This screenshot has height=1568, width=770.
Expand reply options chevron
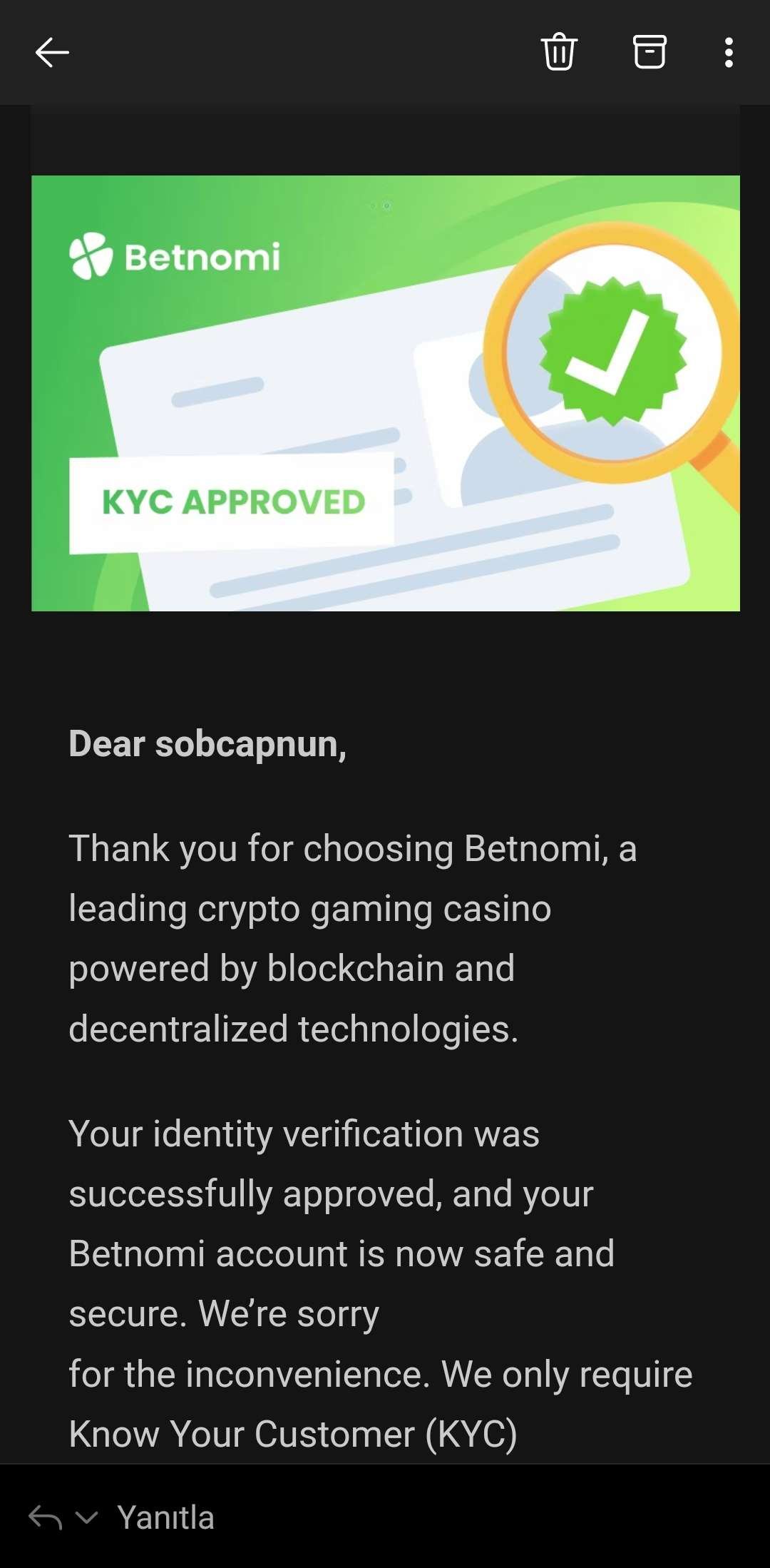tap(86, 1517)
